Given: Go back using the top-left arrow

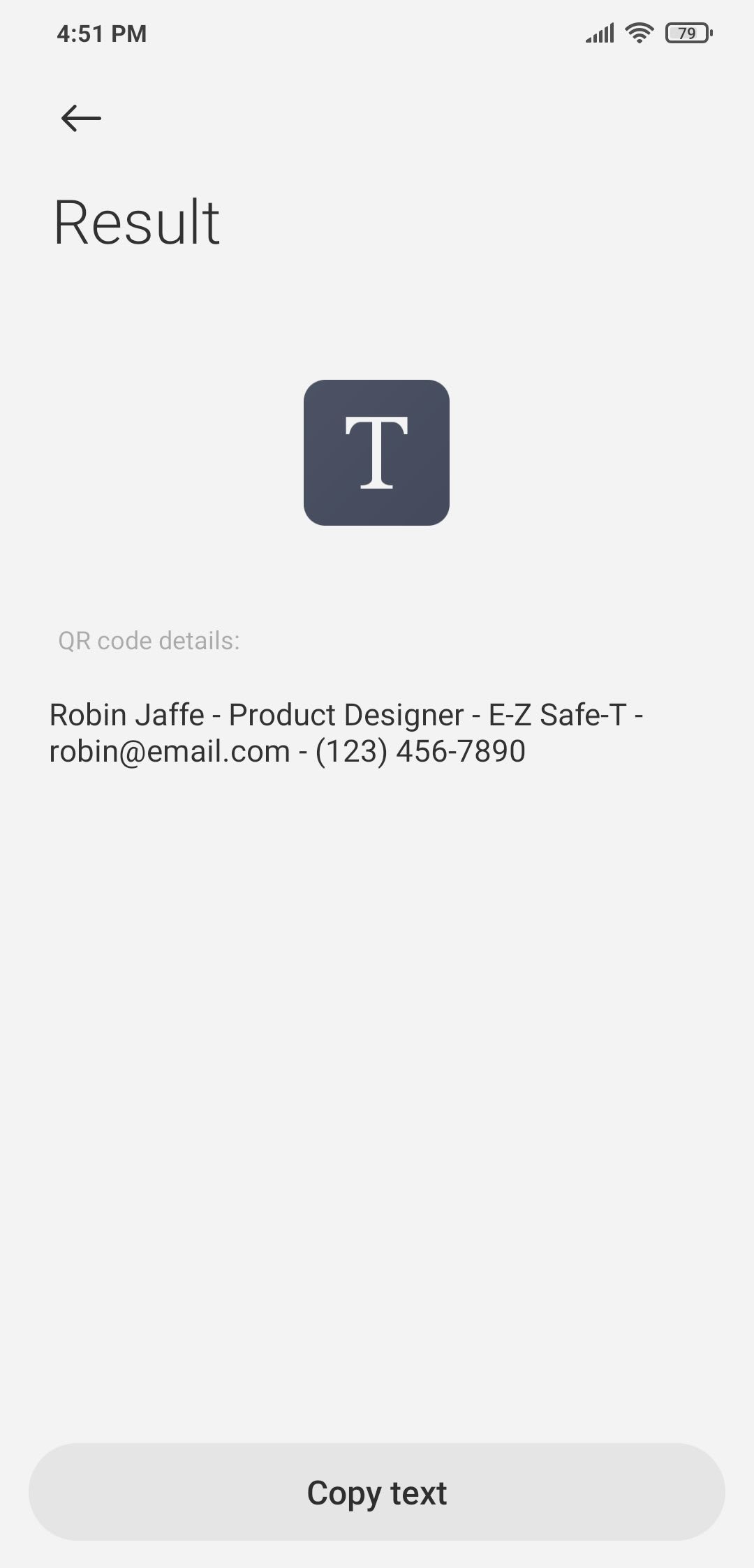Looking at the screenshot, I should point(81,118).
